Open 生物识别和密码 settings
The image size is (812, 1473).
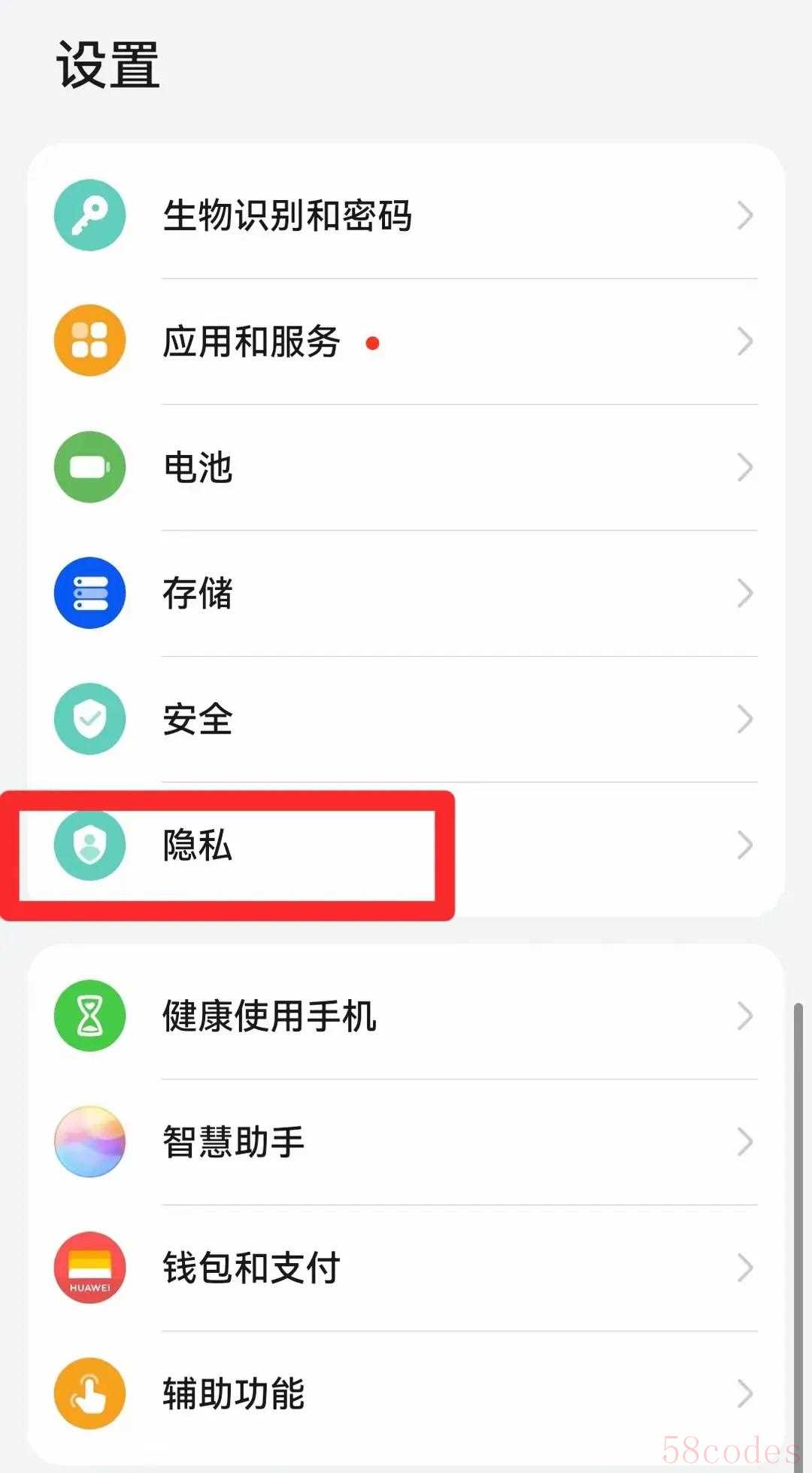(406, 215)
